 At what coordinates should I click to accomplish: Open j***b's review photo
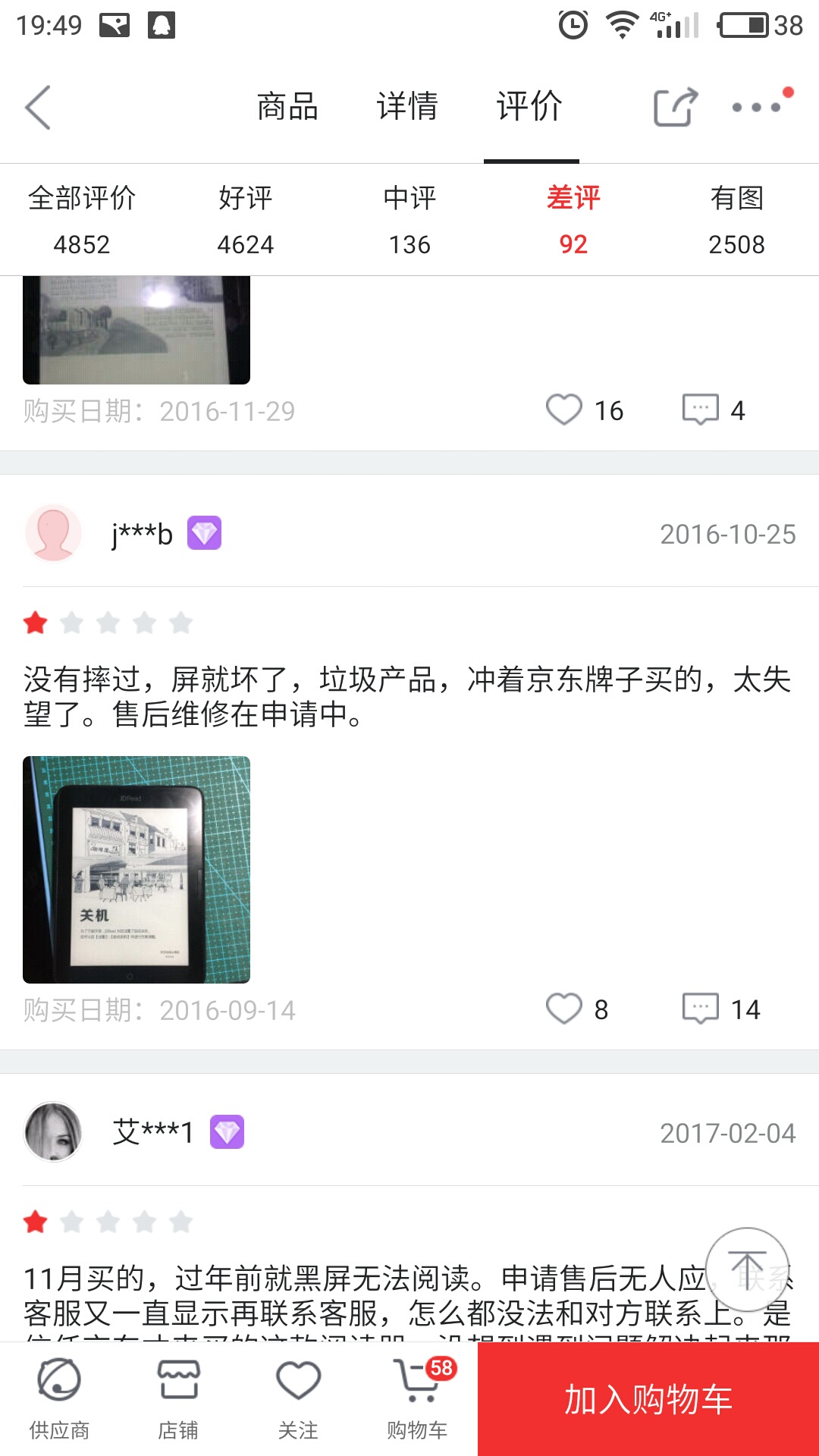coord(136,869)
